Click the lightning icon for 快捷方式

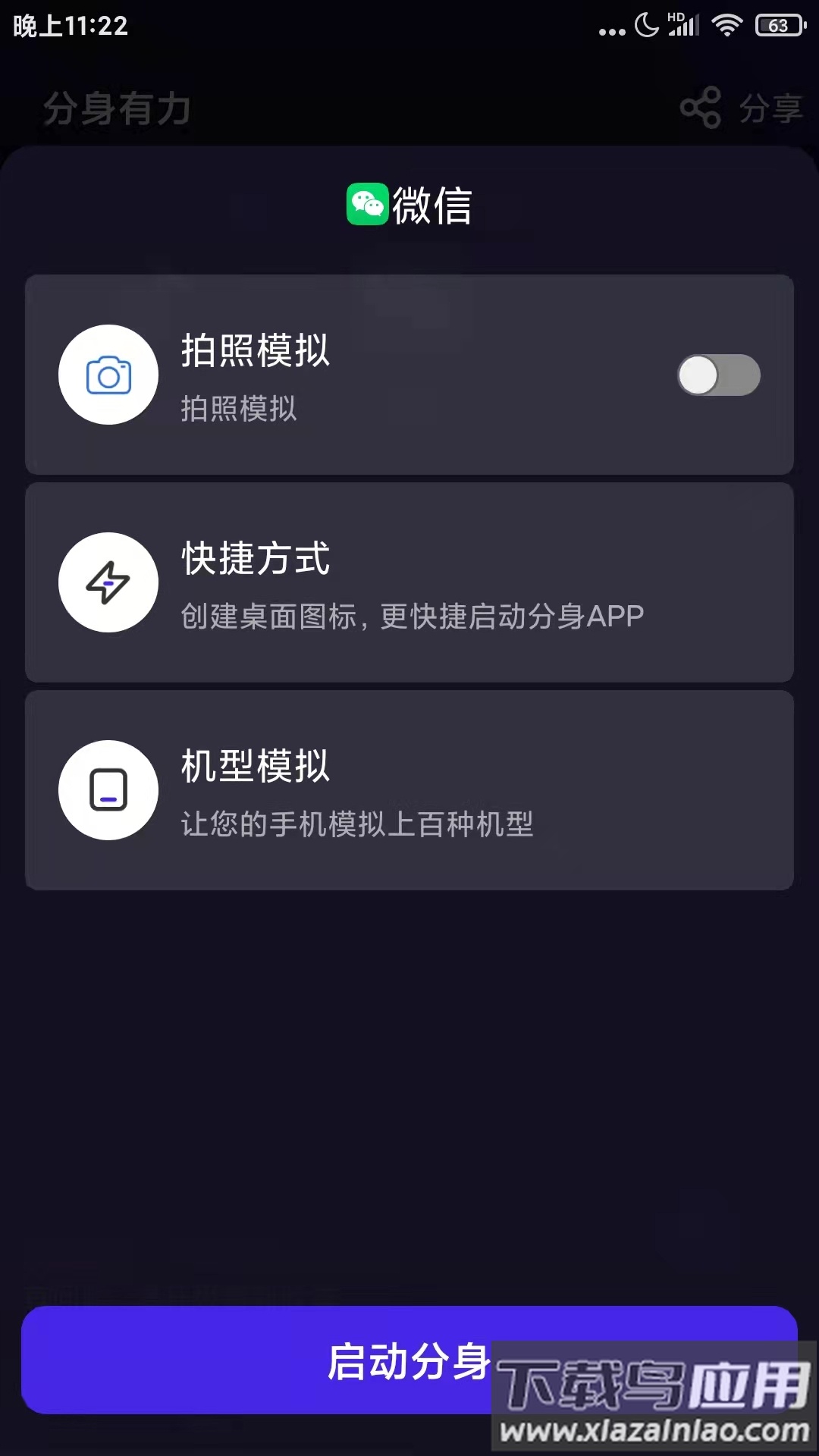pyautogui.click(x=108, y=582)
